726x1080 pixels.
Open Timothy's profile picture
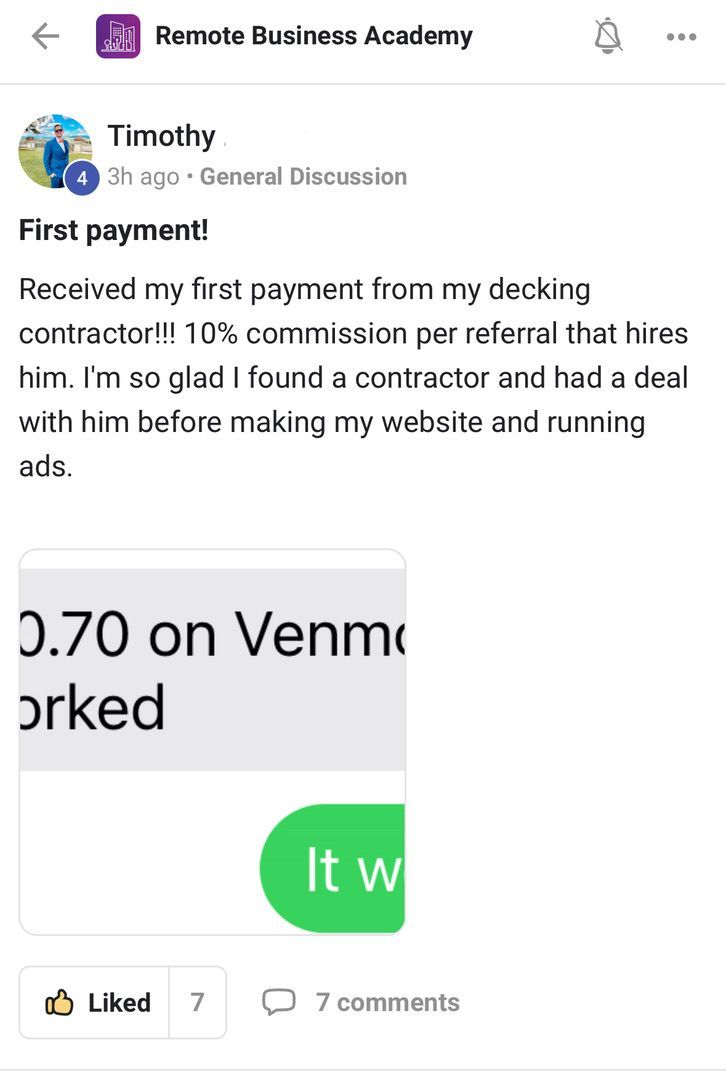[55, 151]
